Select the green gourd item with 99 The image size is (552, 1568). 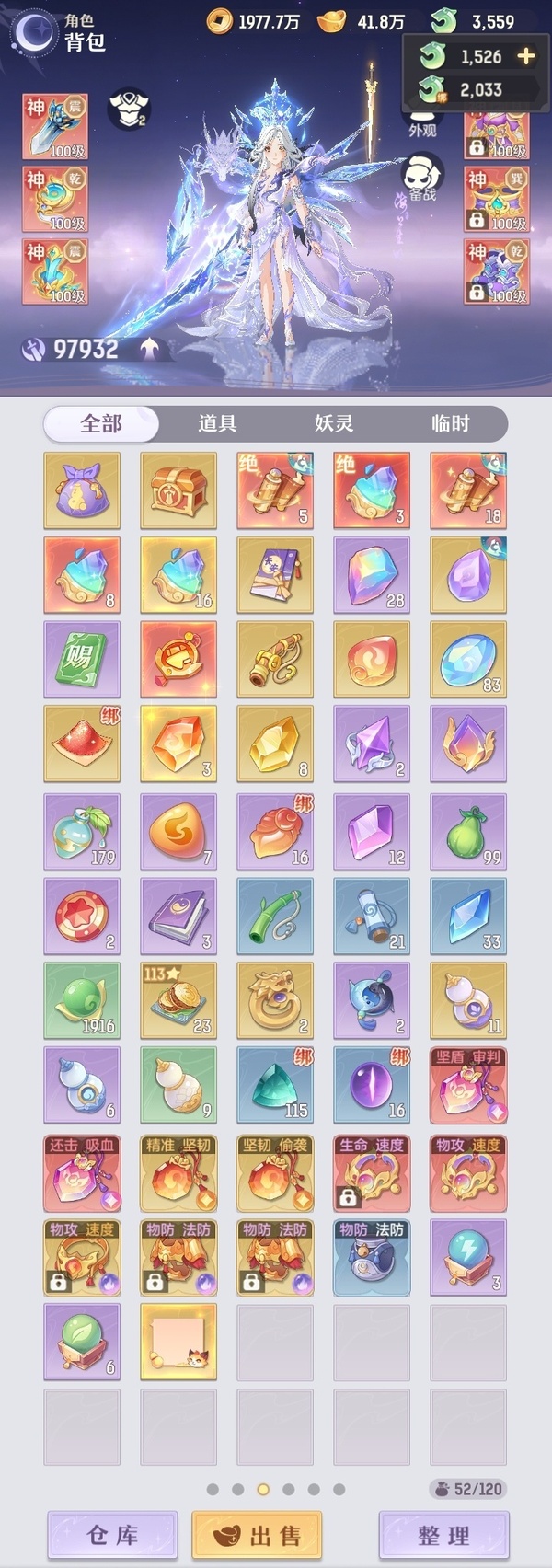click(x=468, y=831)
